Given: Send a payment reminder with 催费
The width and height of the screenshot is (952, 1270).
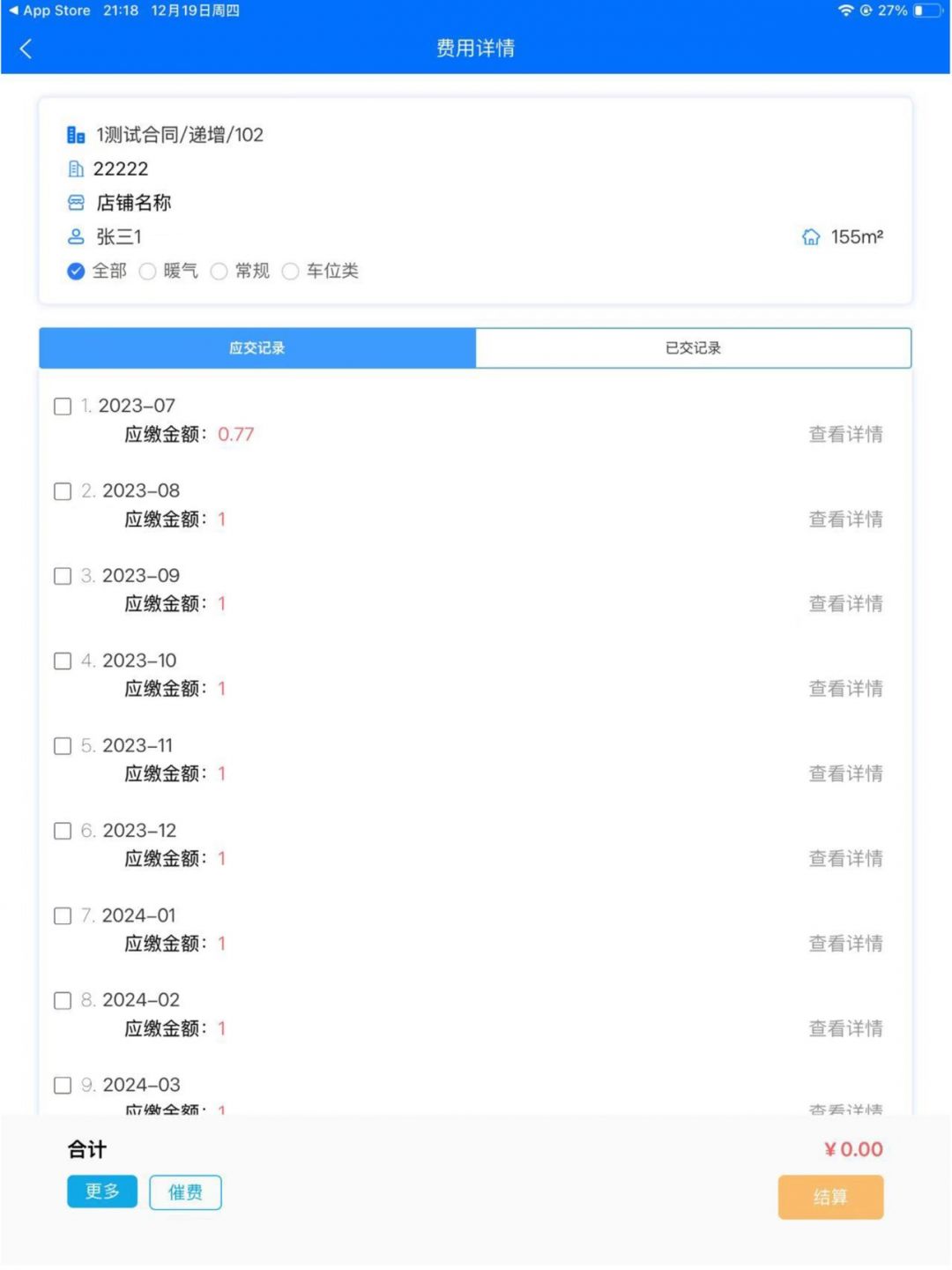Looking at the screenshot, I should click(185, 1192).
